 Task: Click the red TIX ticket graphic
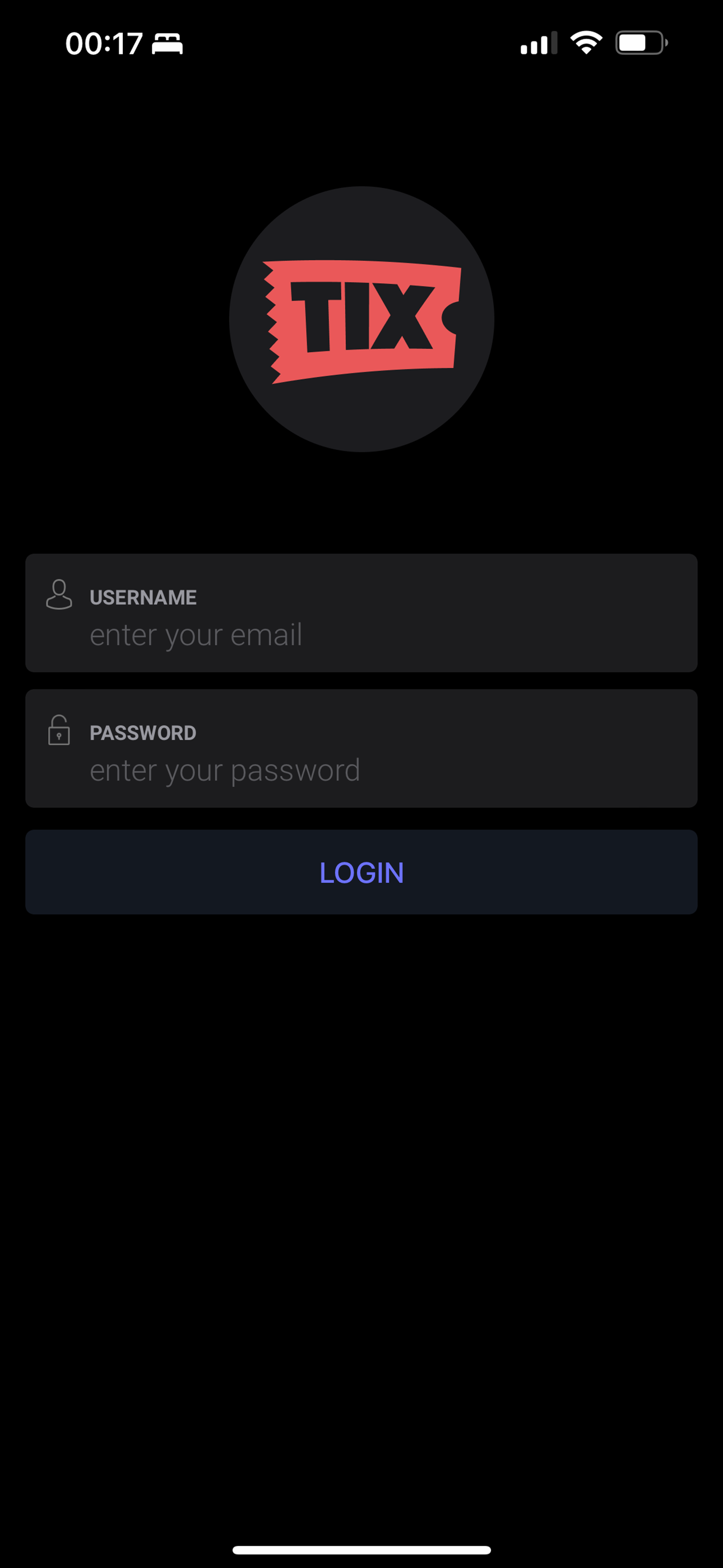pos(361,320)
